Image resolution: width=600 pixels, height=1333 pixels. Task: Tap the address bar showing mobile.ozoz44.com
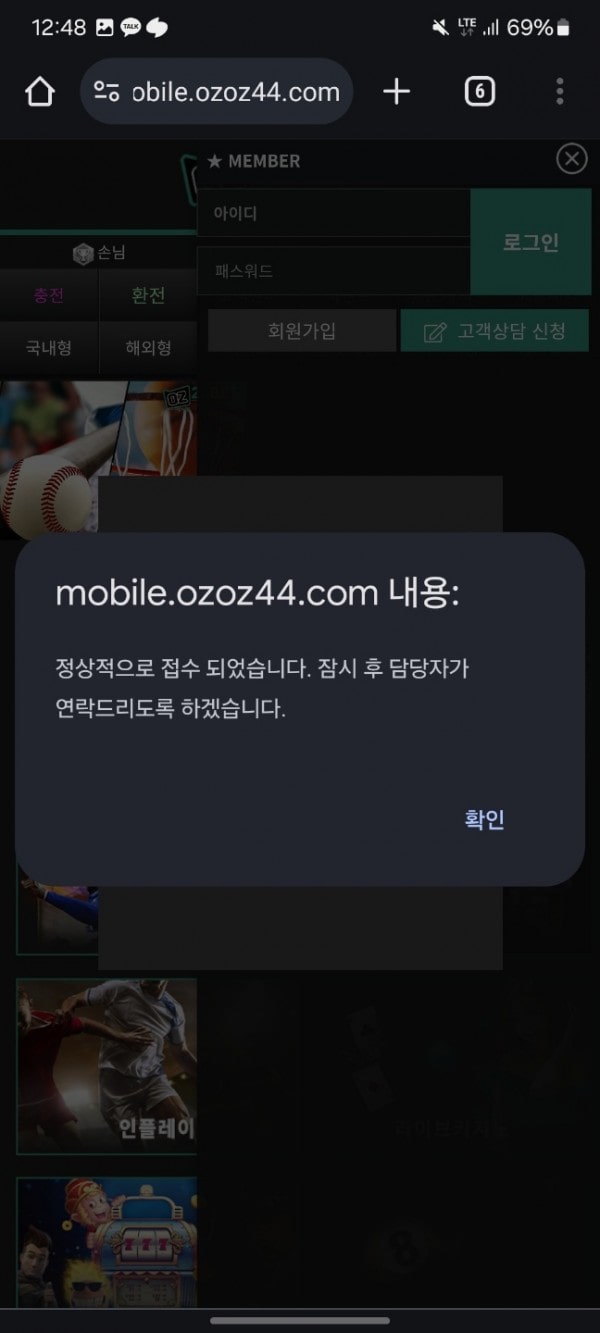click(216, 92)
